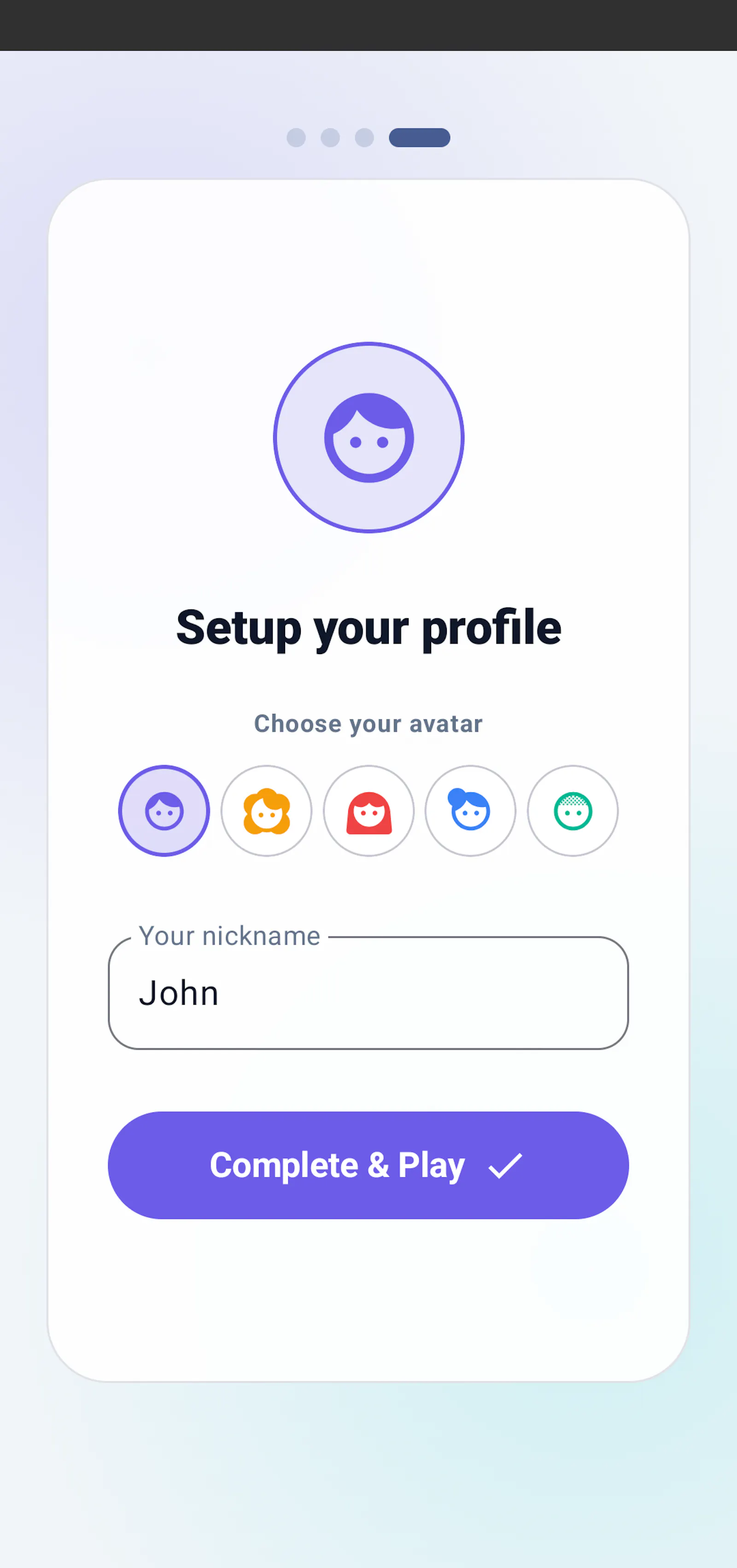Image resolution: width=737 pixels, height=1568 pixels.
Task: Choose the orange curly-hair avatar
Action: 266,810
